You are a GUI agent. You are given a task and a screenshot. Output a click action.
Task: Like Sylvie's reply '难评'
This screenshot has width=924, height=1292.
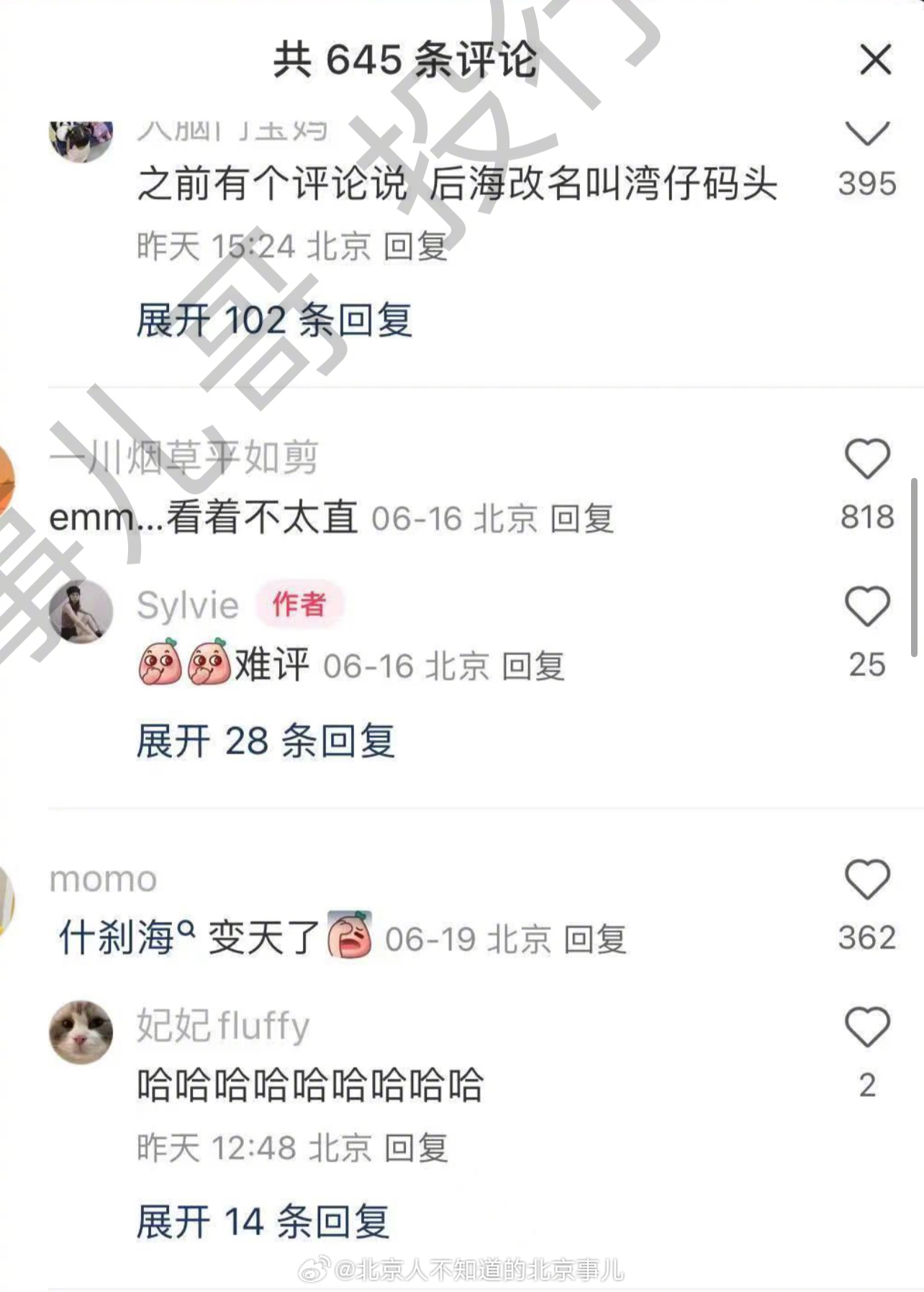866,606
